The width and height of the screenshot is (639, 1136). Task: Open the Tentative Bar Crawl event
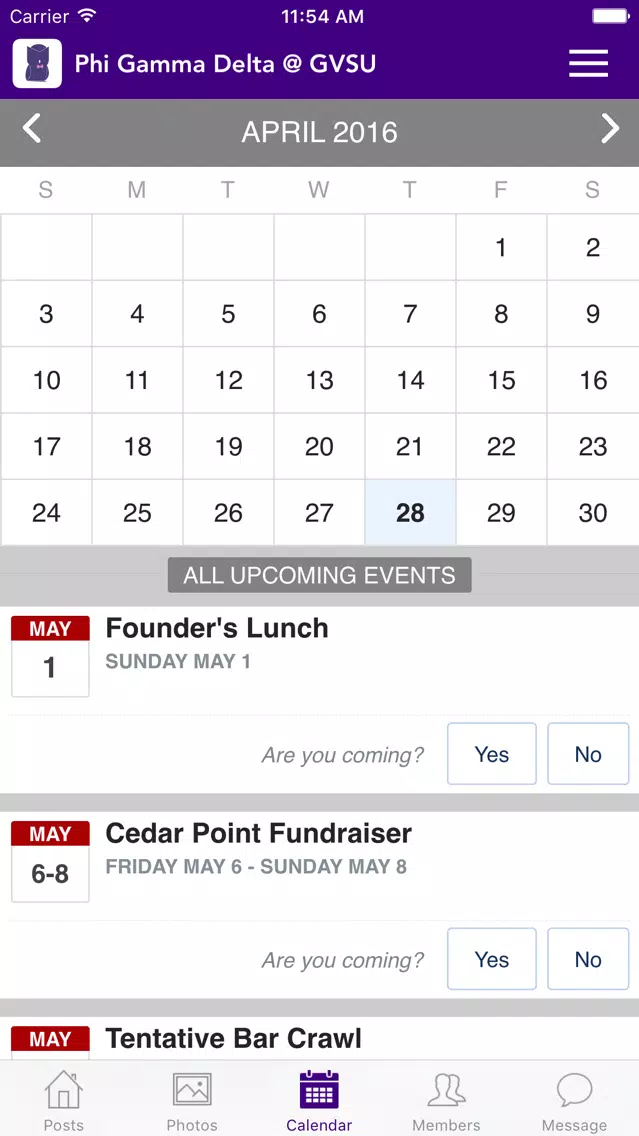click(x=233, y=1038)
